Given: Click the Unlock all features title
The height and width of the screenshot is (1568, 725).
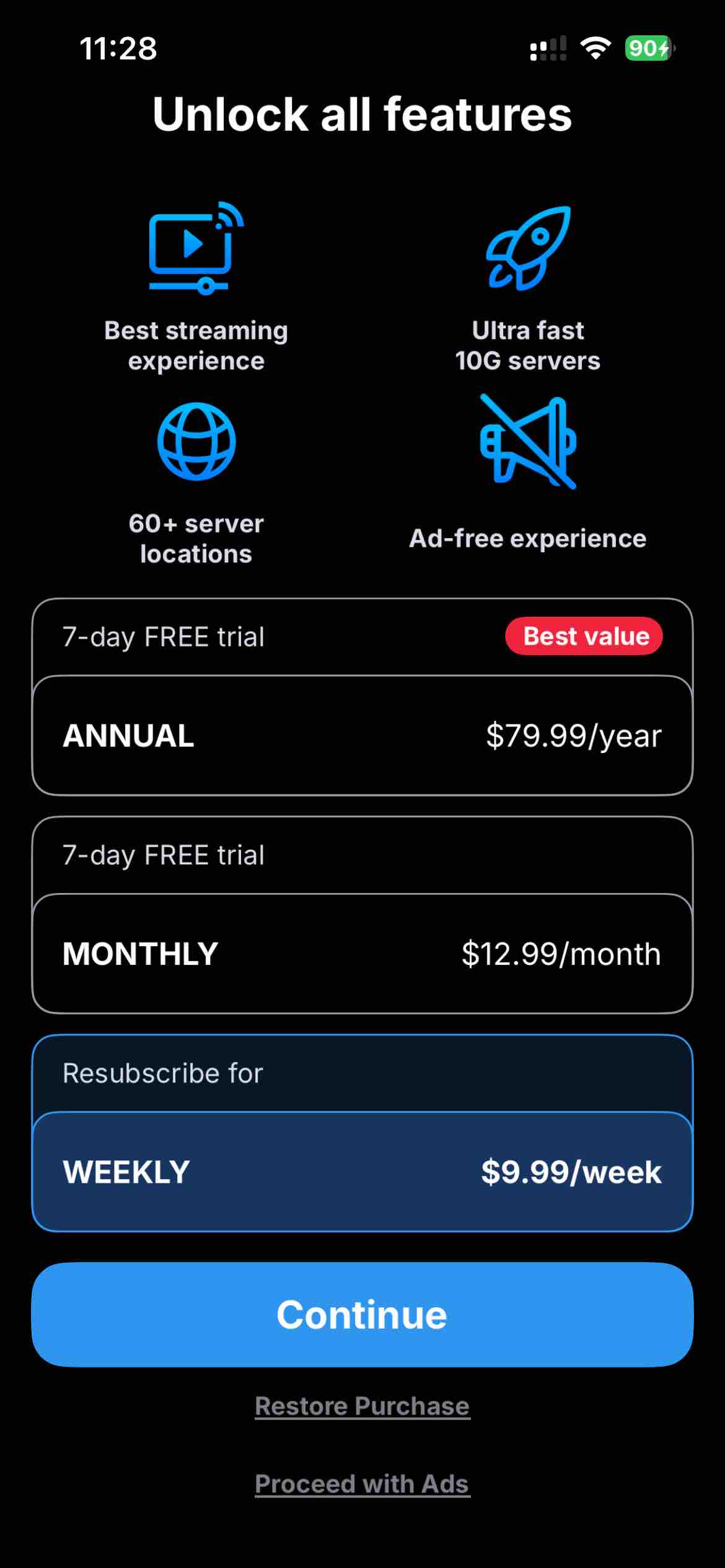Looking at the screenshot, I should 362,115.
